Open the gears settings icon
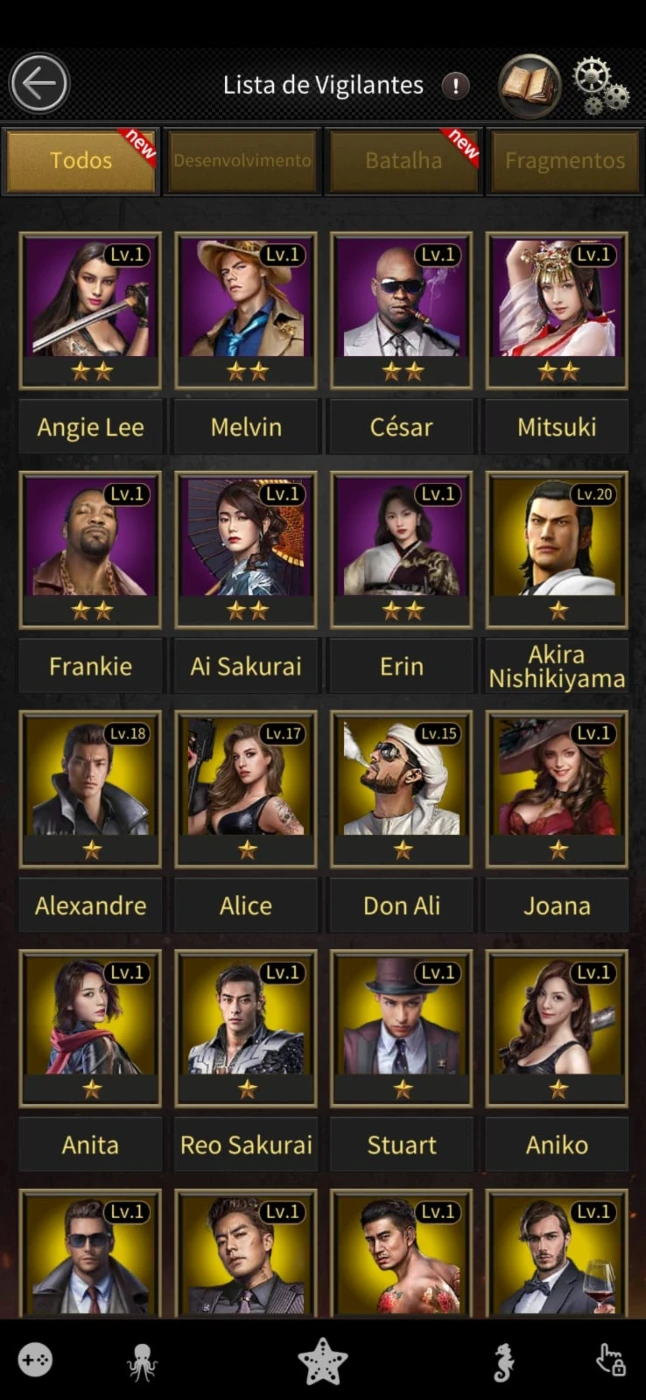The image size is (646, 1400). (x=600, y=84)
